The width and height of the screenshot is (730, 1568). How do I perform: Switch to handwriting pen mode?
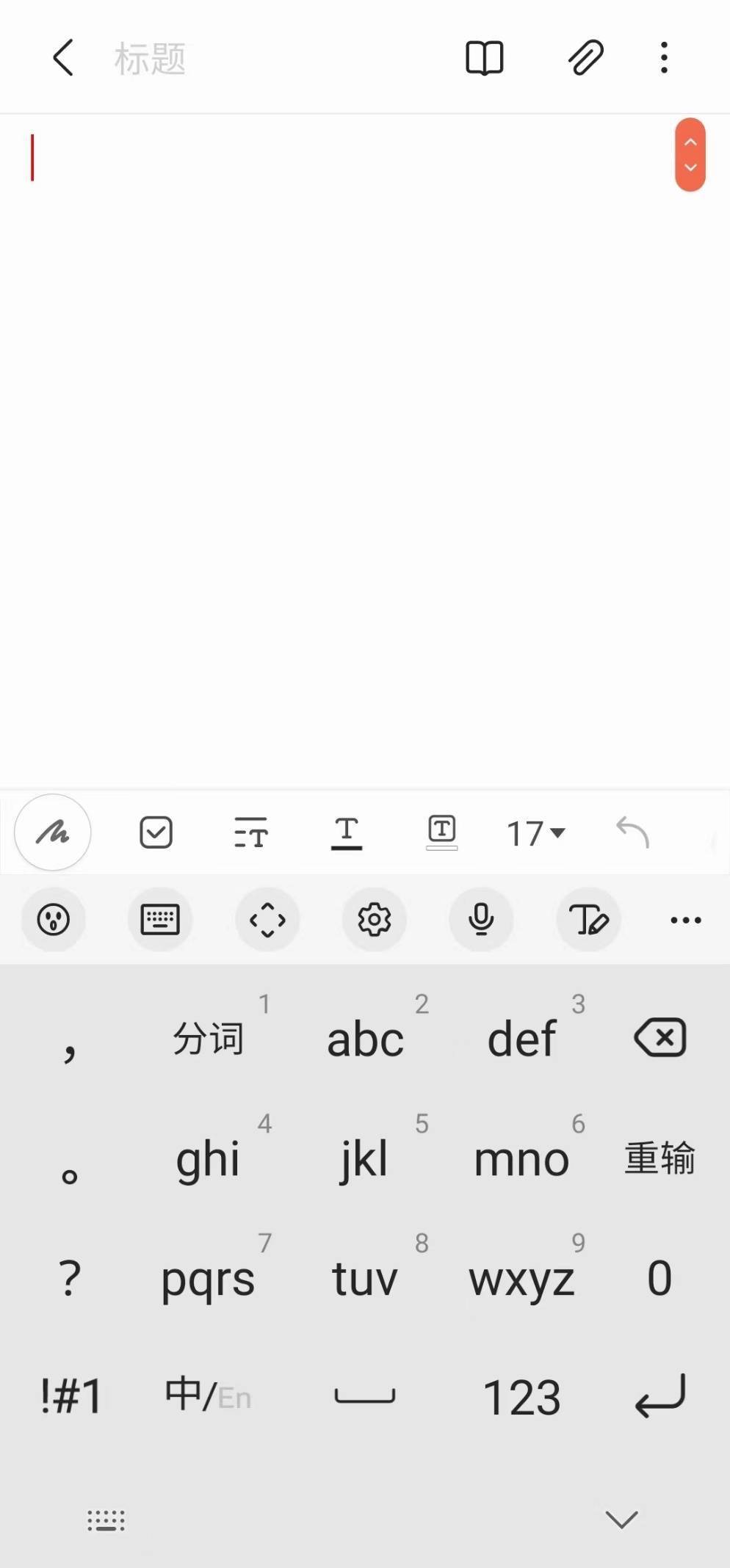click(53, 832)
